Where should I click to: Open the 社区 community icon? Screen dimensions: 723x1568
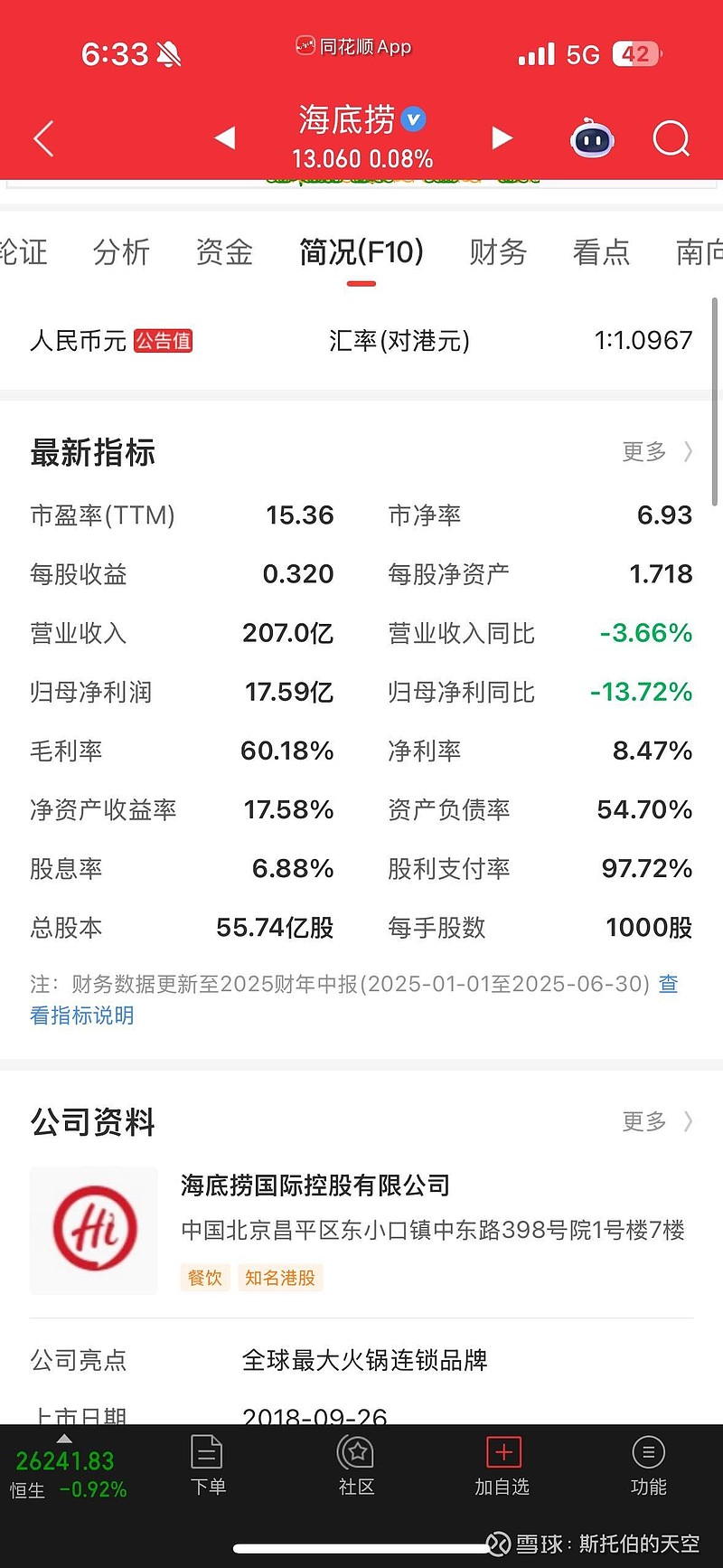(355, 1465)
